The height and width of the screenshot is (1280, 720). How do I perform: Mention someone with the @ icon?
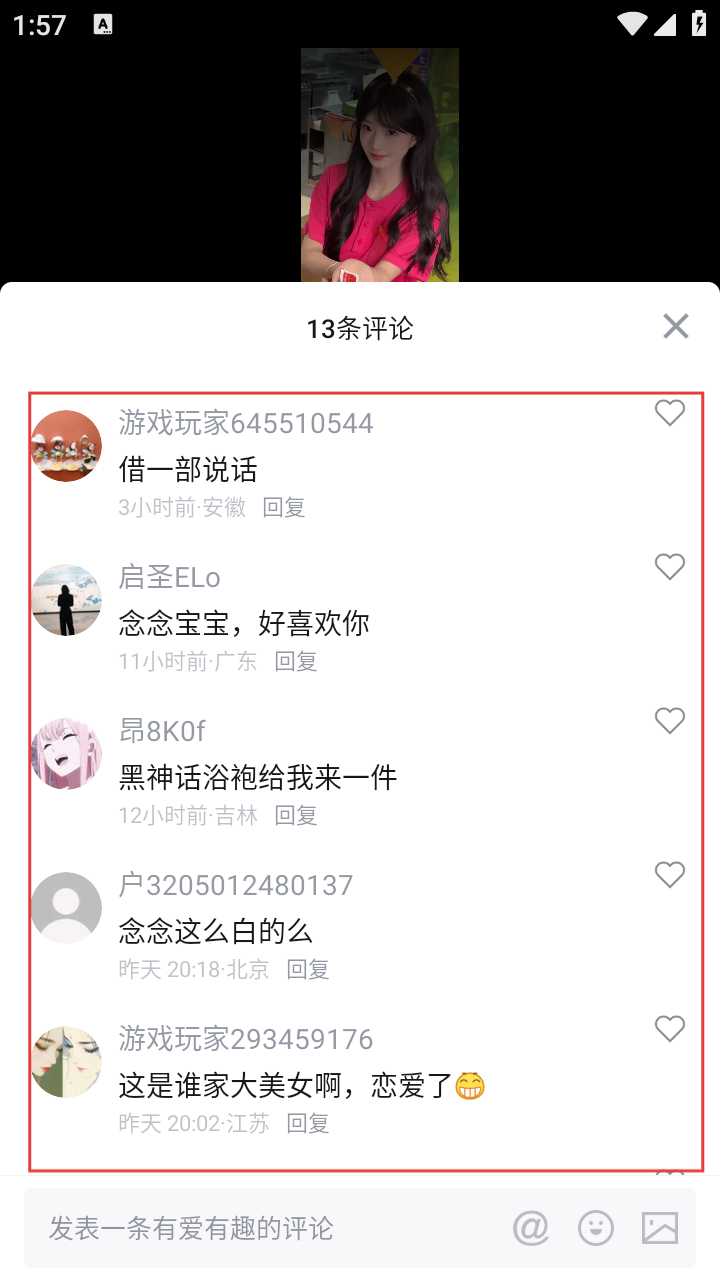click(531, 1228)
